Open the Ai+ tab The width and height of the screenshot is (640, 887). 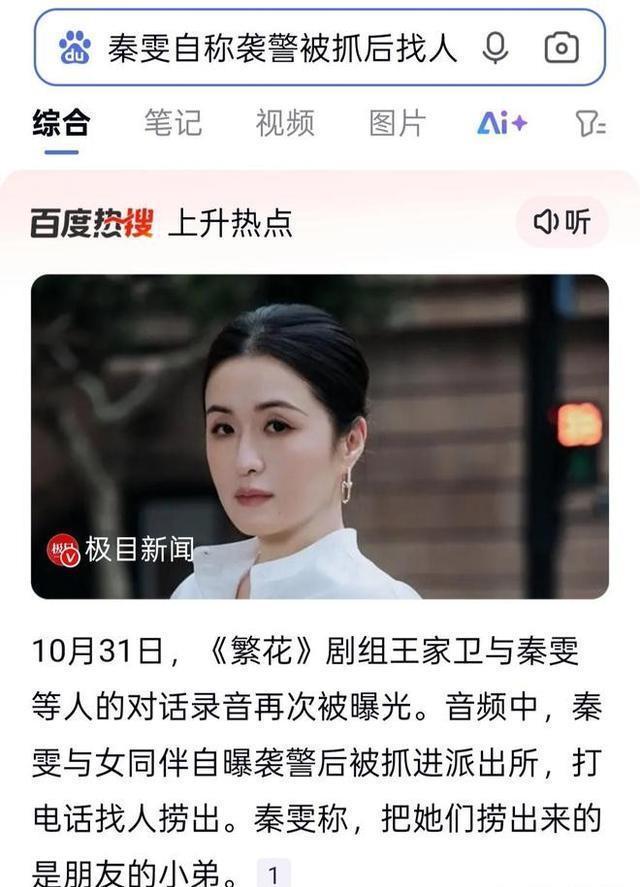(x=502, y=123)
